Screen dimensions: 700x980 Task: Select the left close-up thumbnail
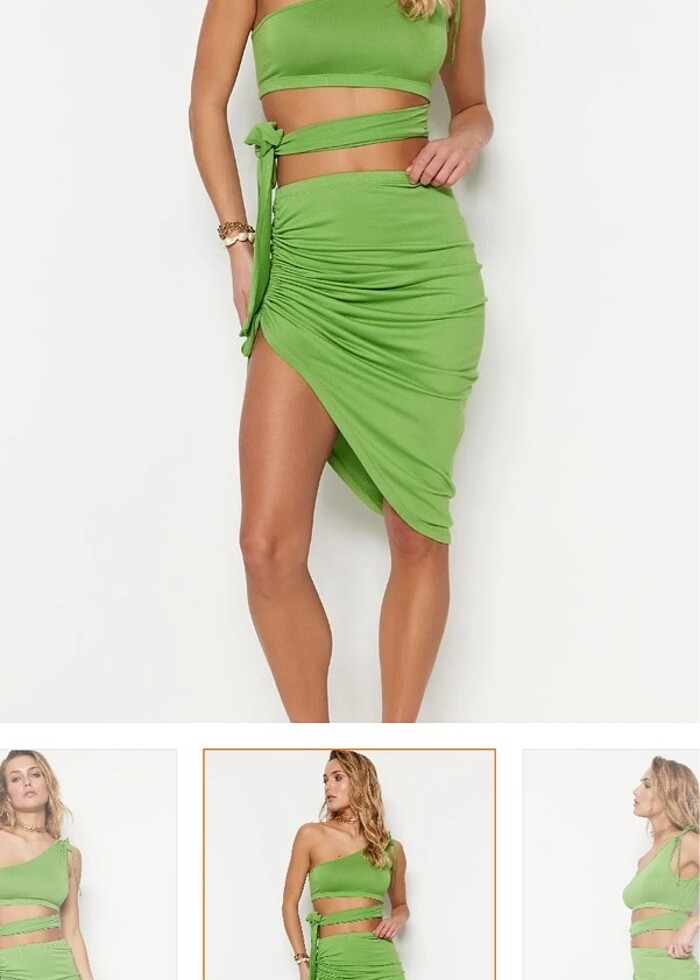(88, 864)
